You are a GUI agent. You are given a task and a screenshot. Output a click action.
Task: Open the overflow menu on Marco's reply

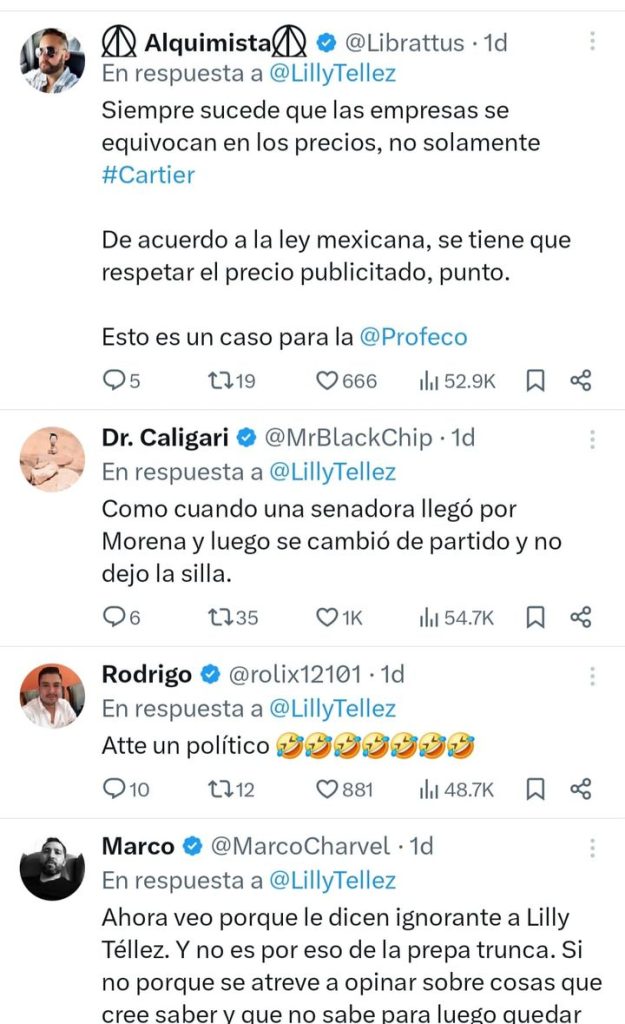[593, 847]
